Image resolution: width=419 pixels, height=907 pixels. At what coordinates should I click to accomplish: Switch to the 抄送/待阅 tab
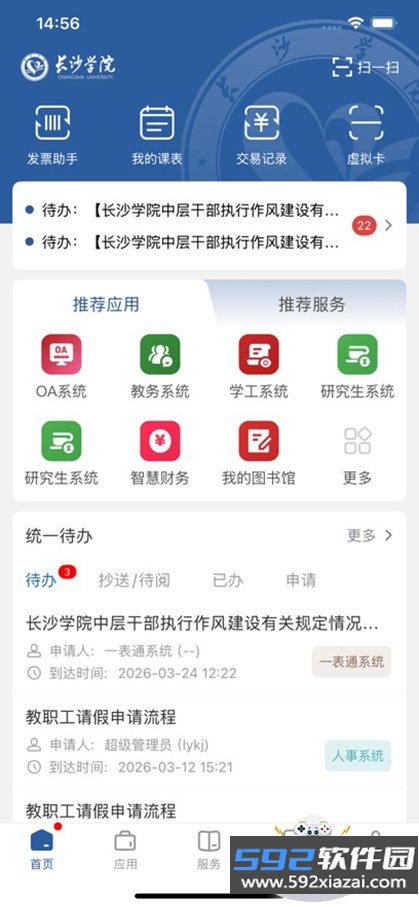click(134, 580)
